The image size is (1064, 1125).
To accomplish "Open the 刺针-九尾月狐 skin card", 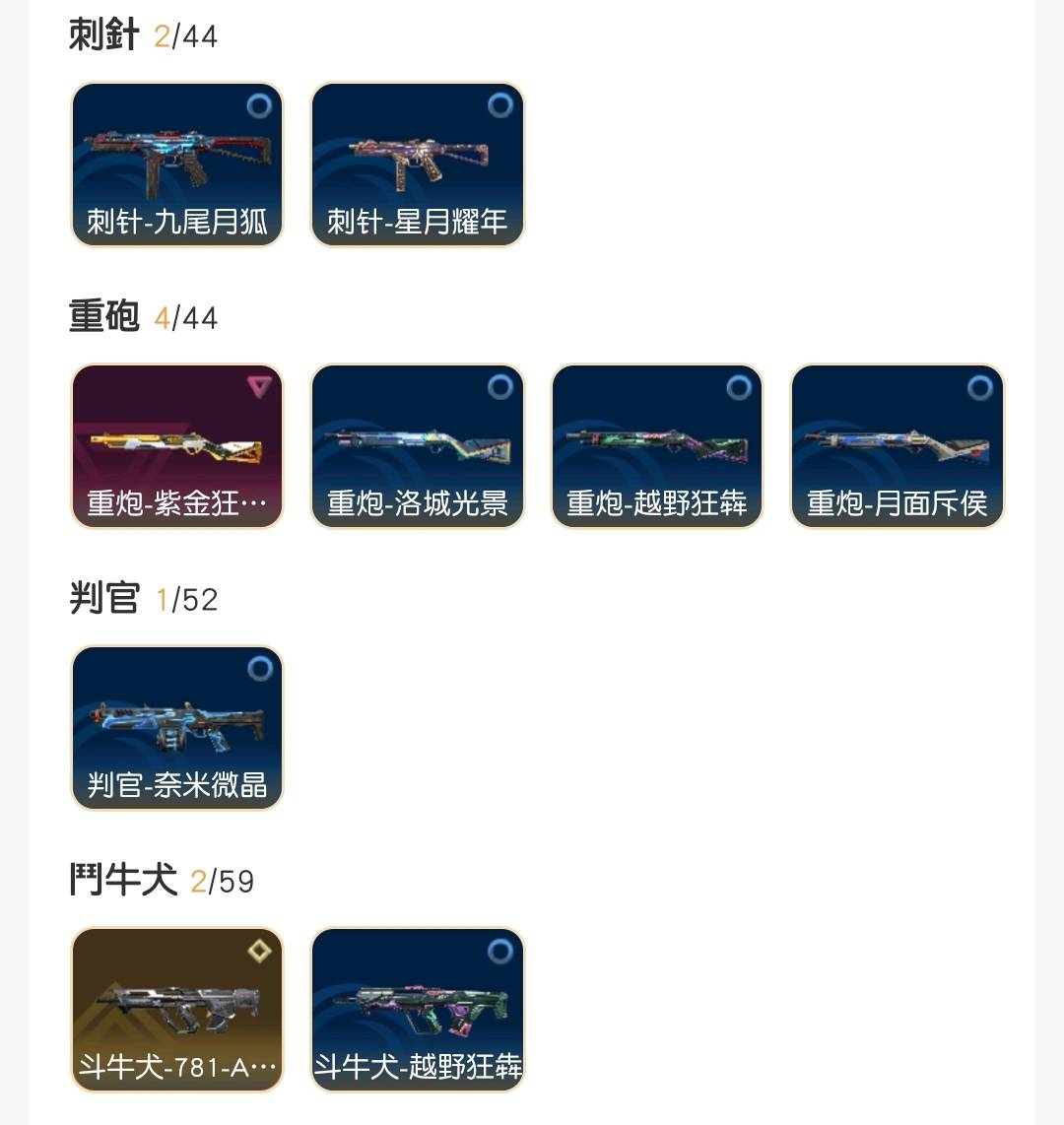I will point(177,165).
